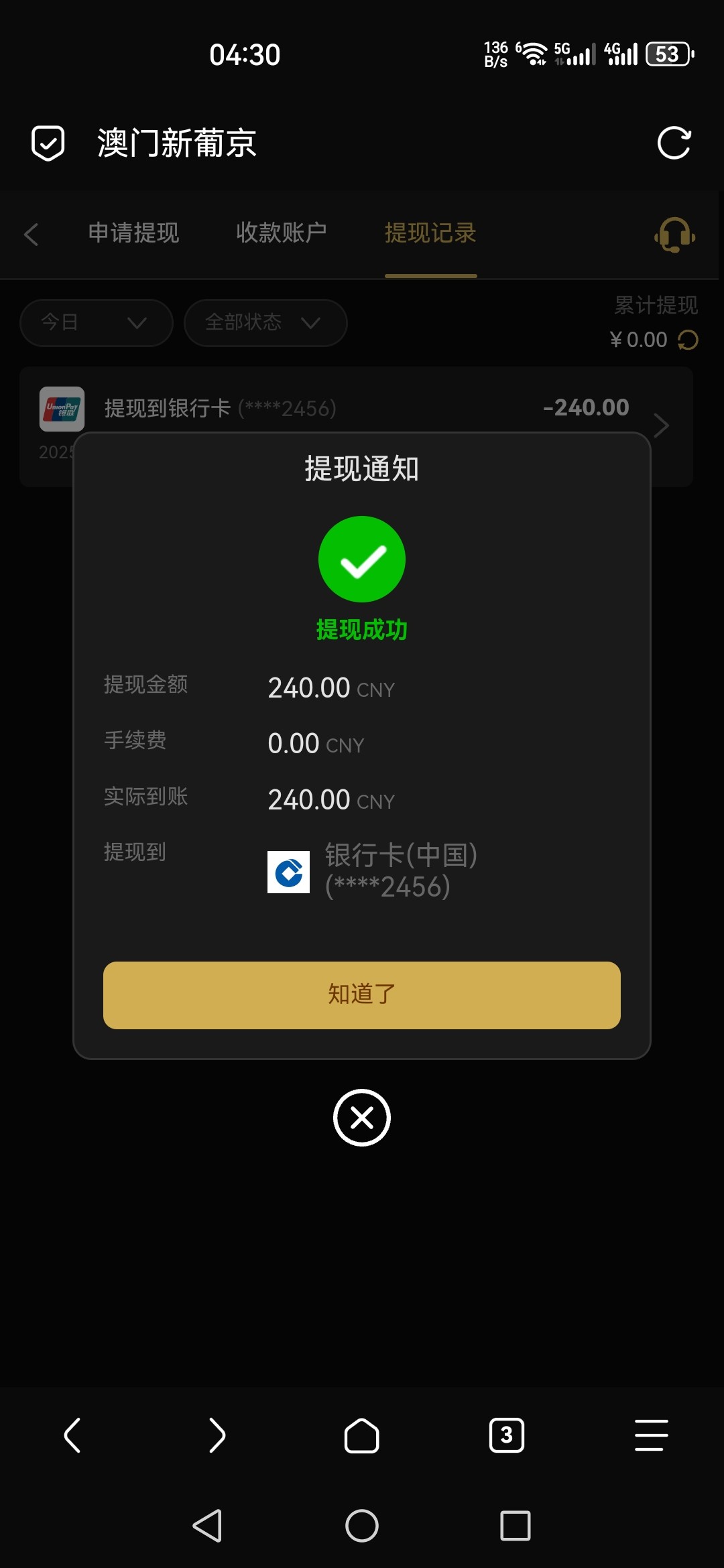Open the browser menu with three lines
Image resolution: width=724 pixels, height=1568 pixels.
(x=651, y=1435)
